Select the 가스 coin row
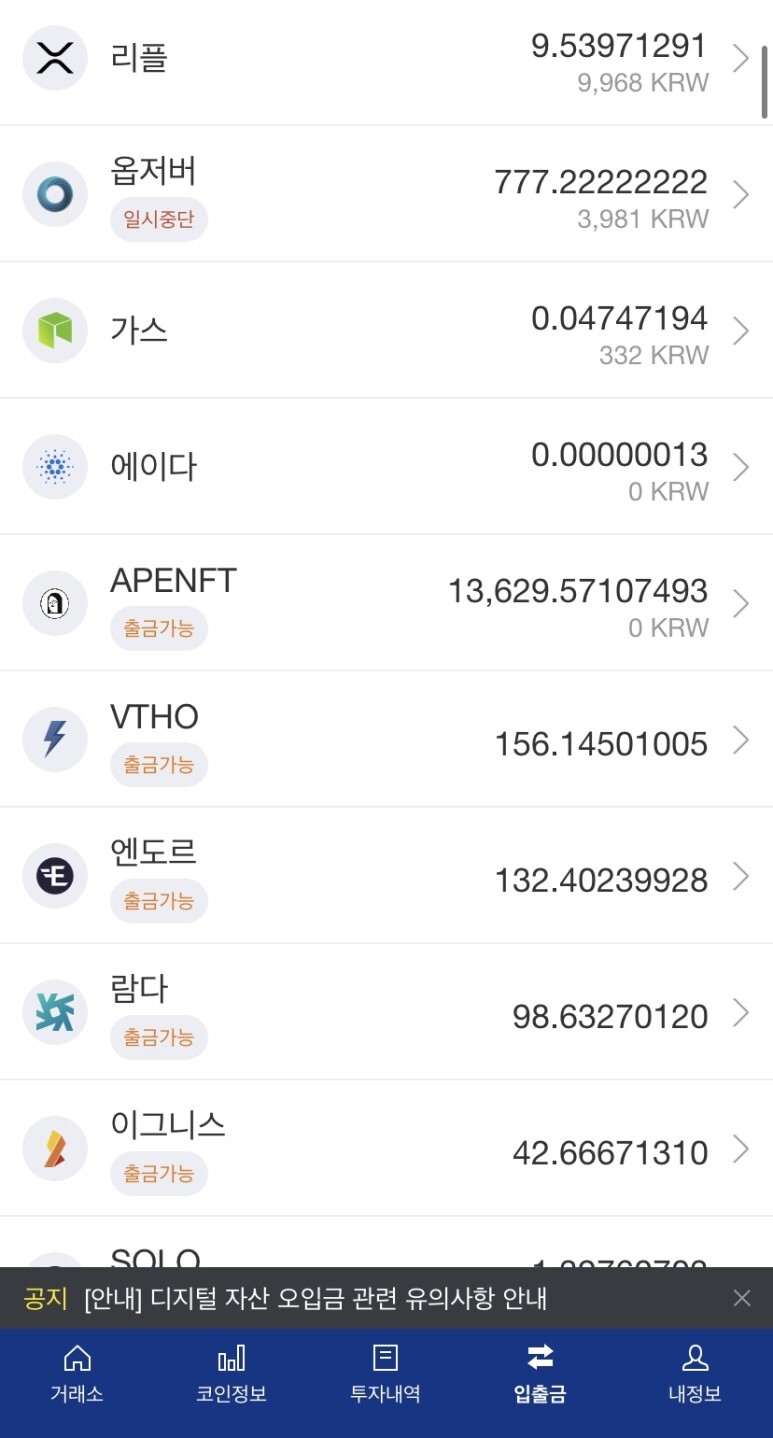Image resolution: width=773 pixels, height=1438 pixels. click(386, 330)
